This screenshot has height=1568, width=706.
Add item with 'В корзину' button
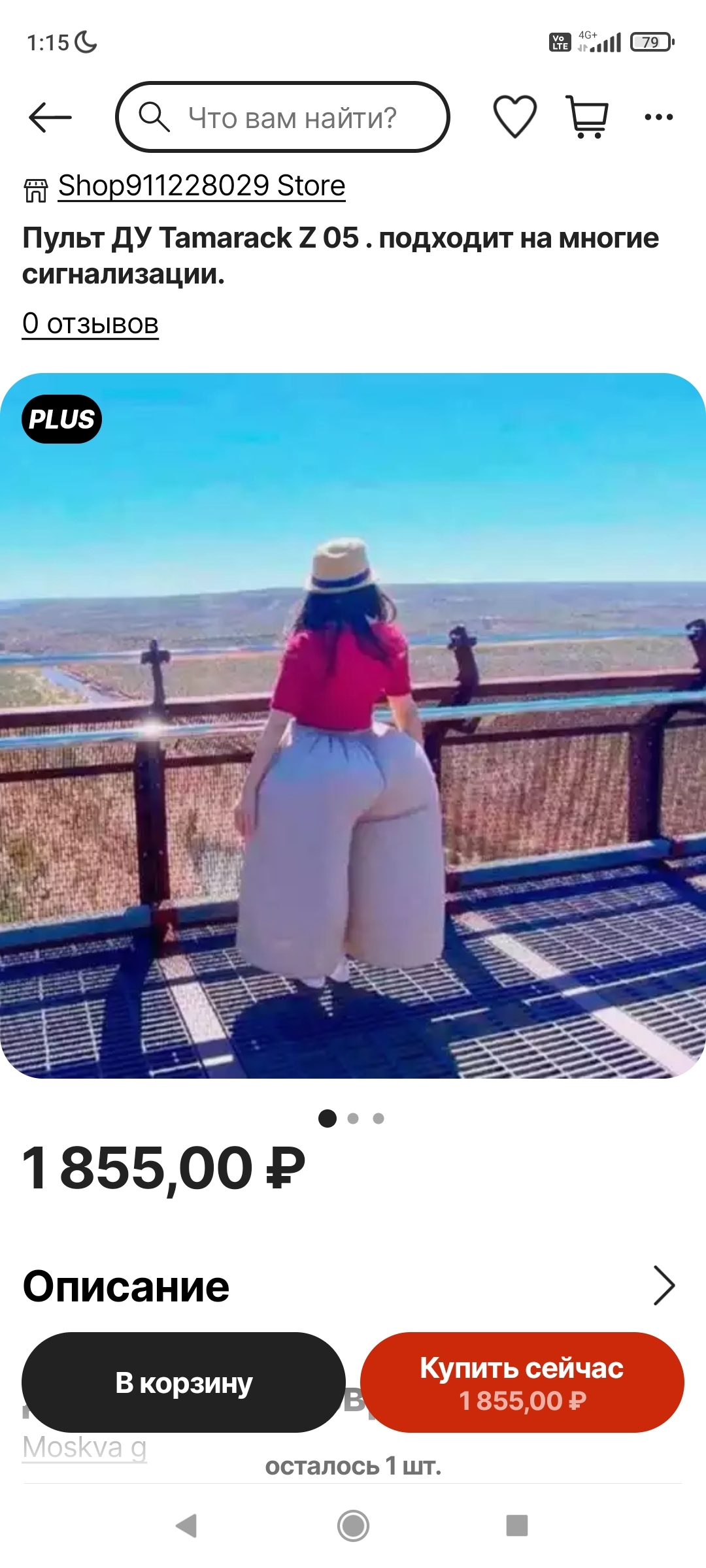tap(184, 1383)
